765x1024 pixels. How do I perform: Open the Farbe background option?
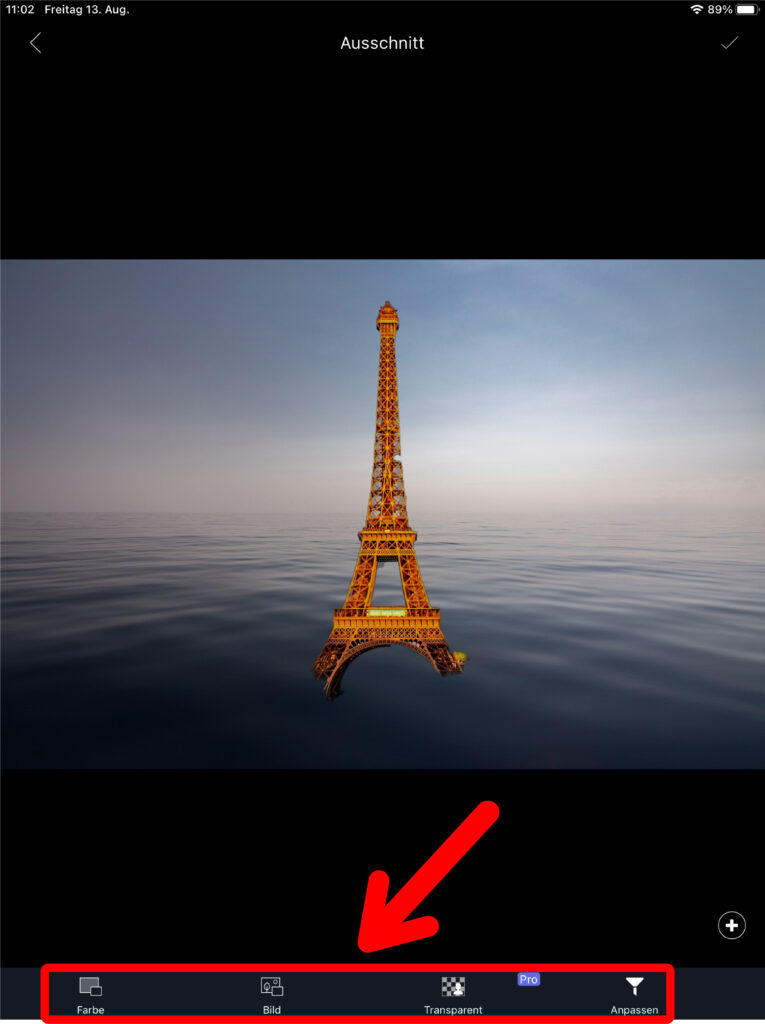tap(90, 994)
